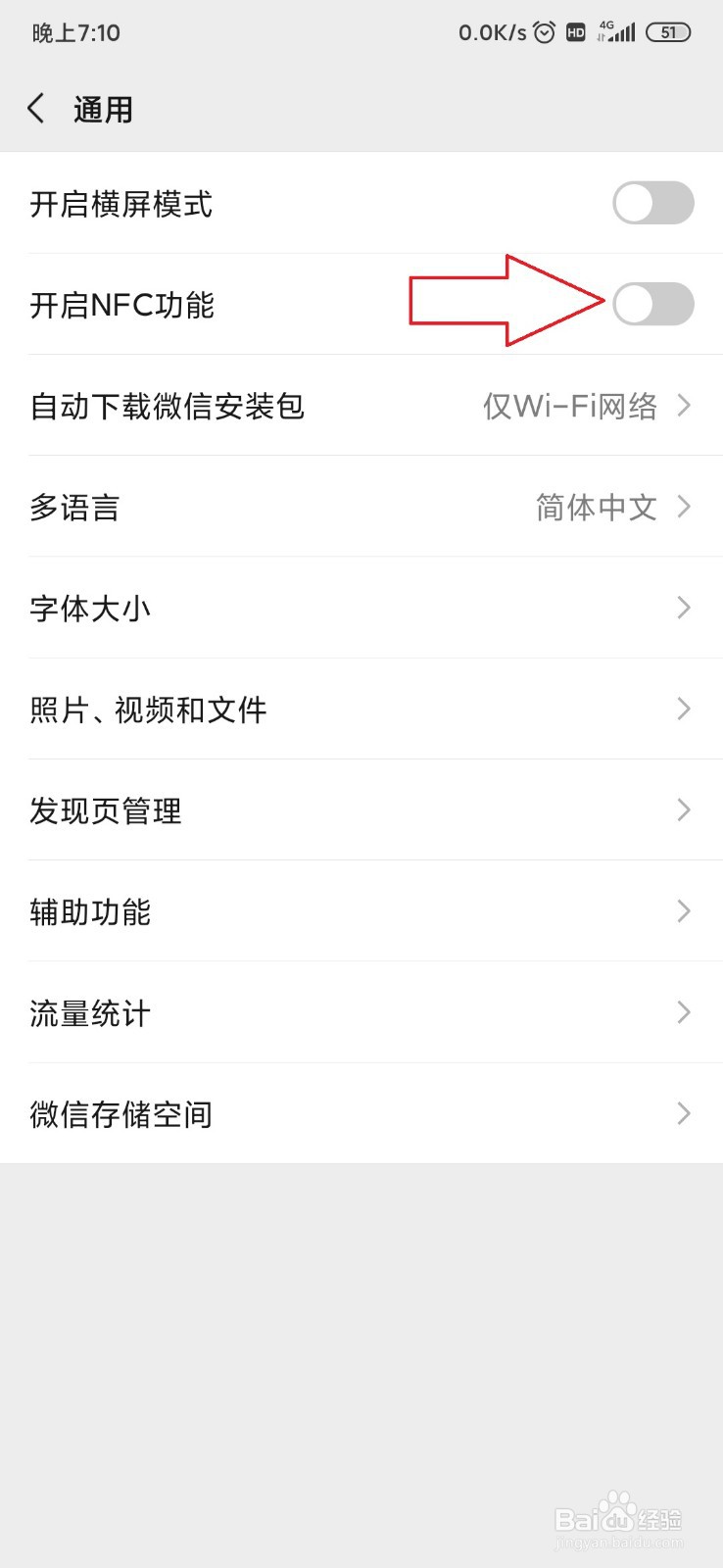Image resolution: width=723 pixels, height=1568 pixels.
Task: Tap 微信存储空间 to view storage
Action: 120,1113
